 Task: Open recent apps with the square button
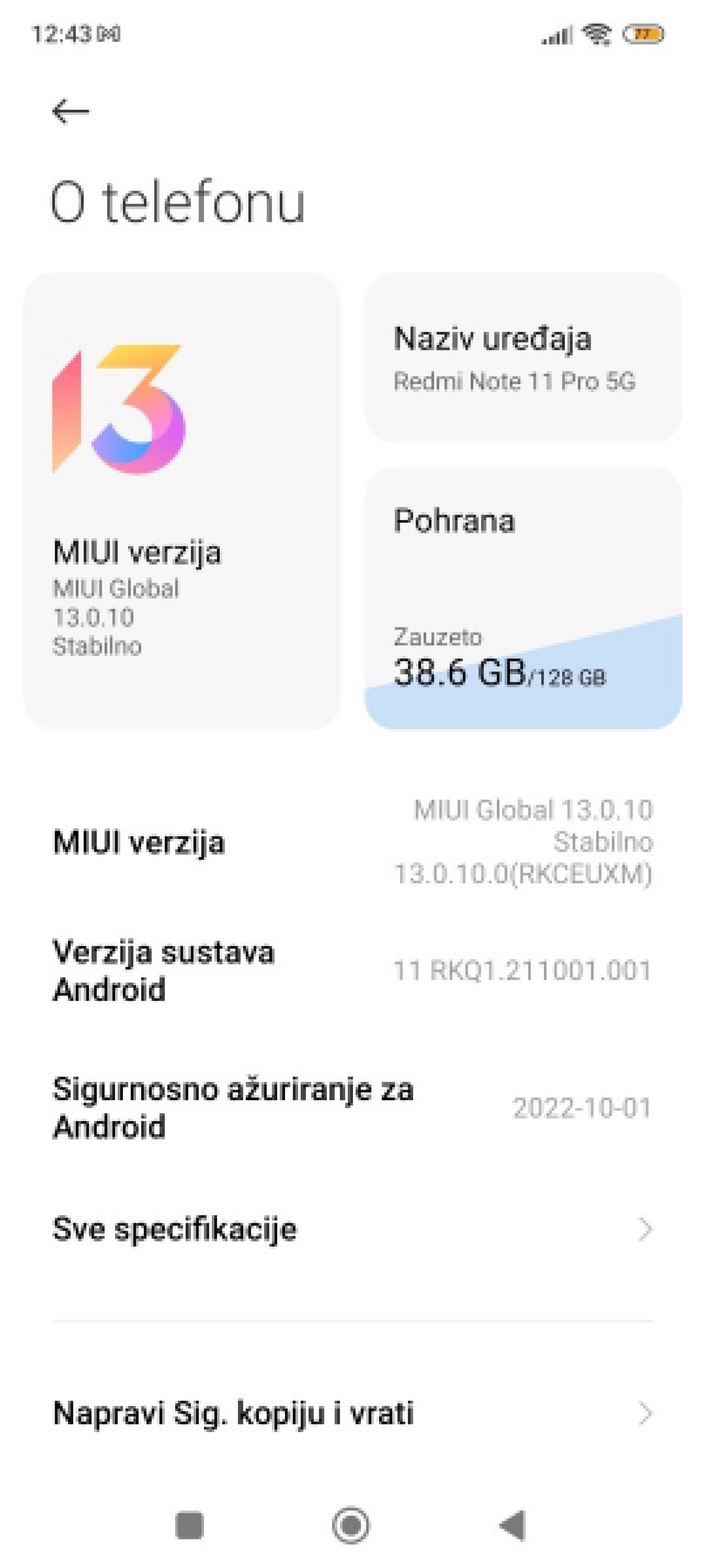[x=189, y=1525]
